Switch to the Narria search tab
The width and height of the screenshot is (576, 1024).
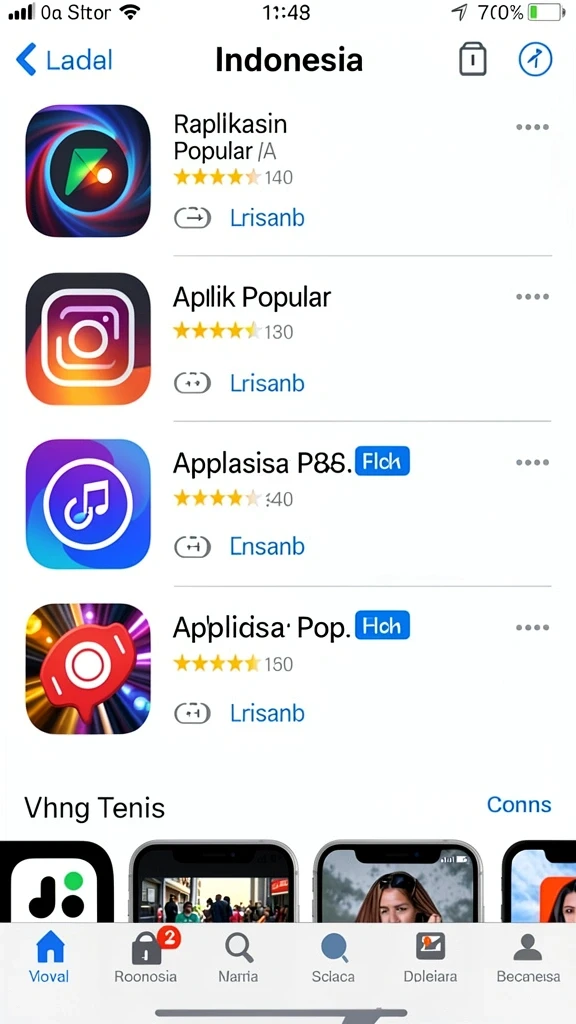pyautogui.click(x=238, y=957)
